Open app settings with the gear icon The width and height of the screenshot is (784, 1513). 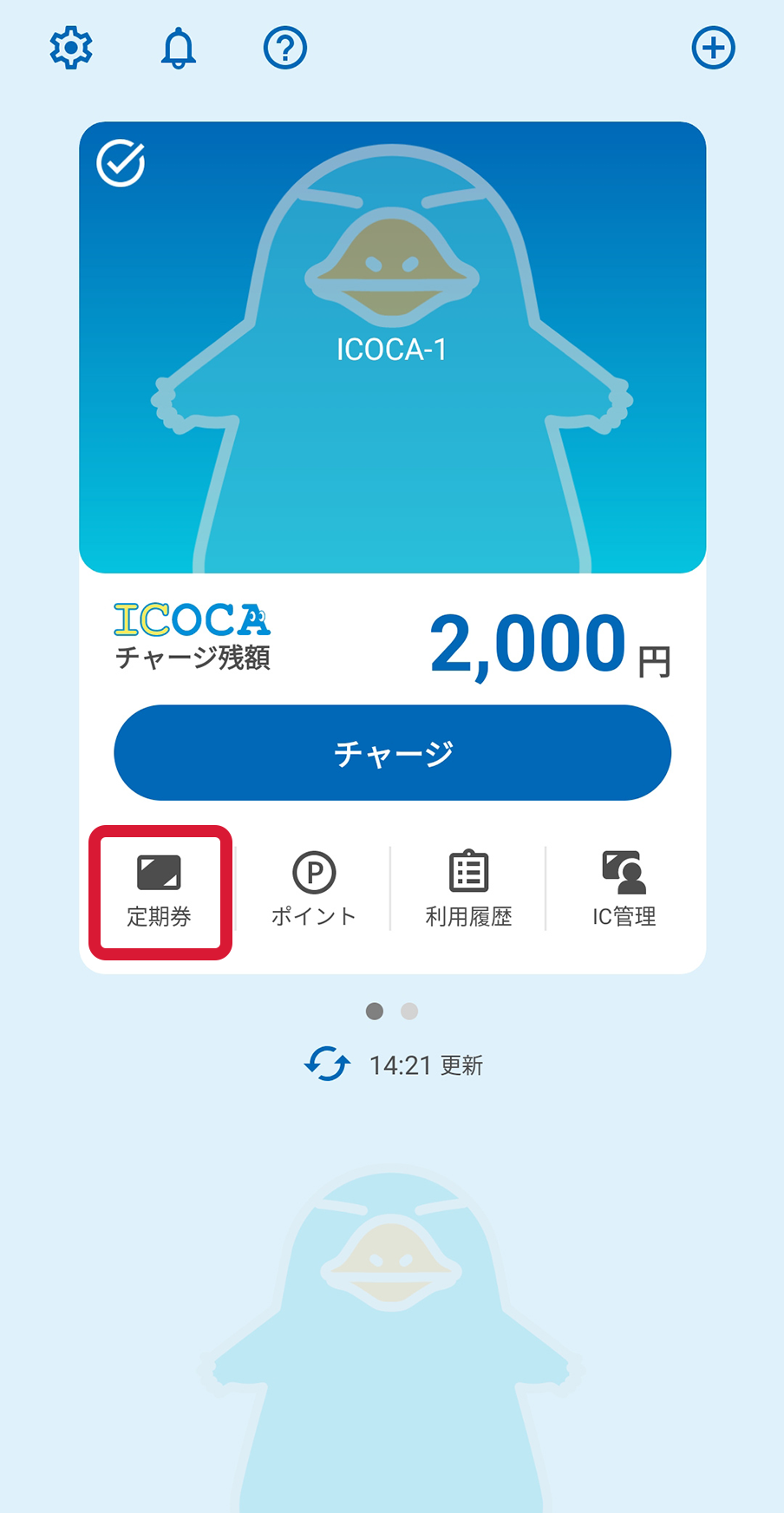(70, 48)
